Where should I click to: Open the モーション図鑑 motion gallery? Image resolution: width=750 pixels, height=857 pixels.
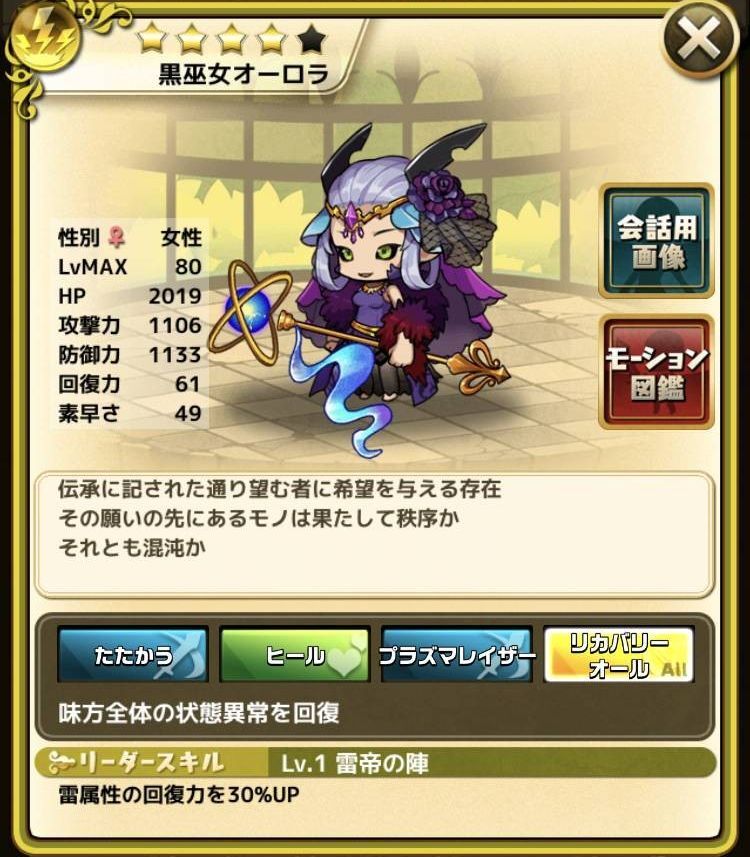[x=656, y=371]
